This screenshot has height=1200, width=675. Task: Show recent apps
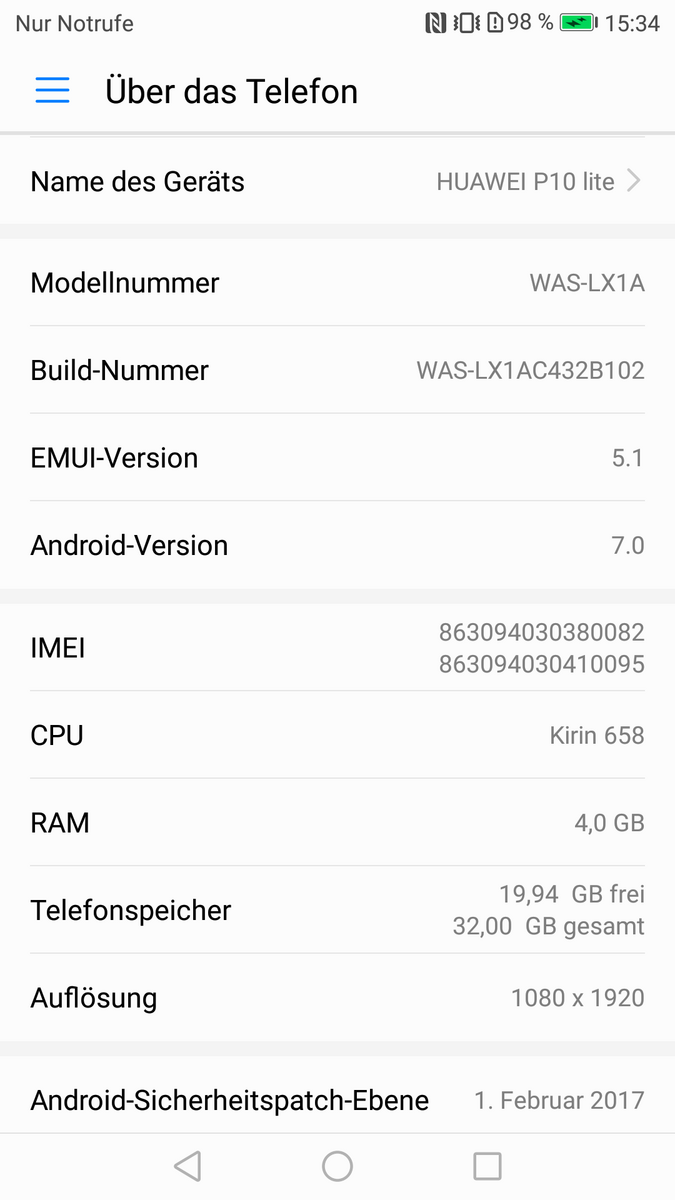[x=487, y=1166]
